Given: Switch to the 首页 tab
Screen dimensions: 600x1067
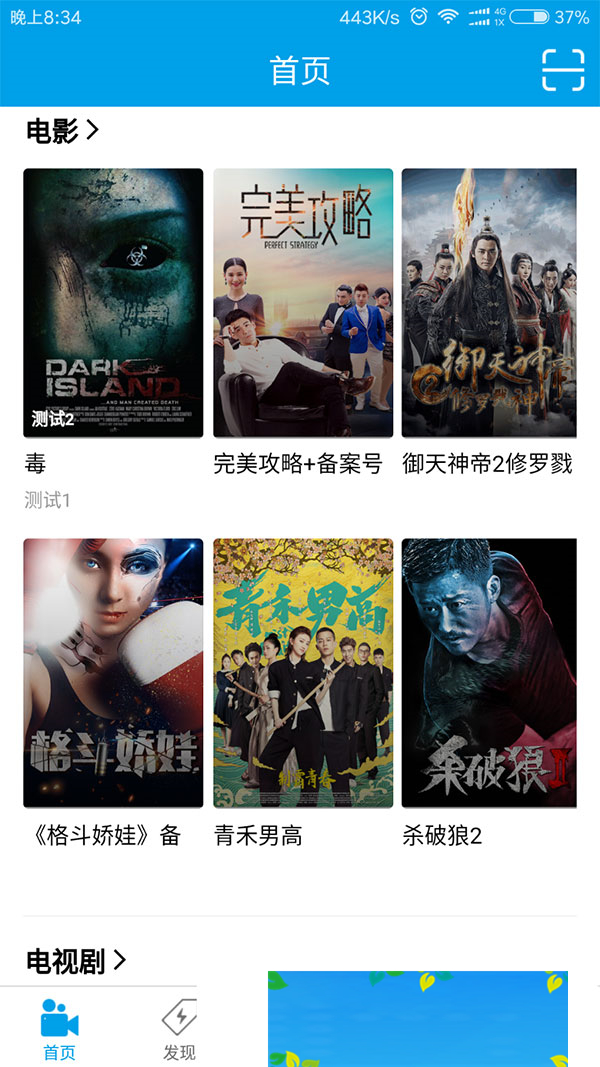Looking at the screenshot, I should [x=59, y=1028].
